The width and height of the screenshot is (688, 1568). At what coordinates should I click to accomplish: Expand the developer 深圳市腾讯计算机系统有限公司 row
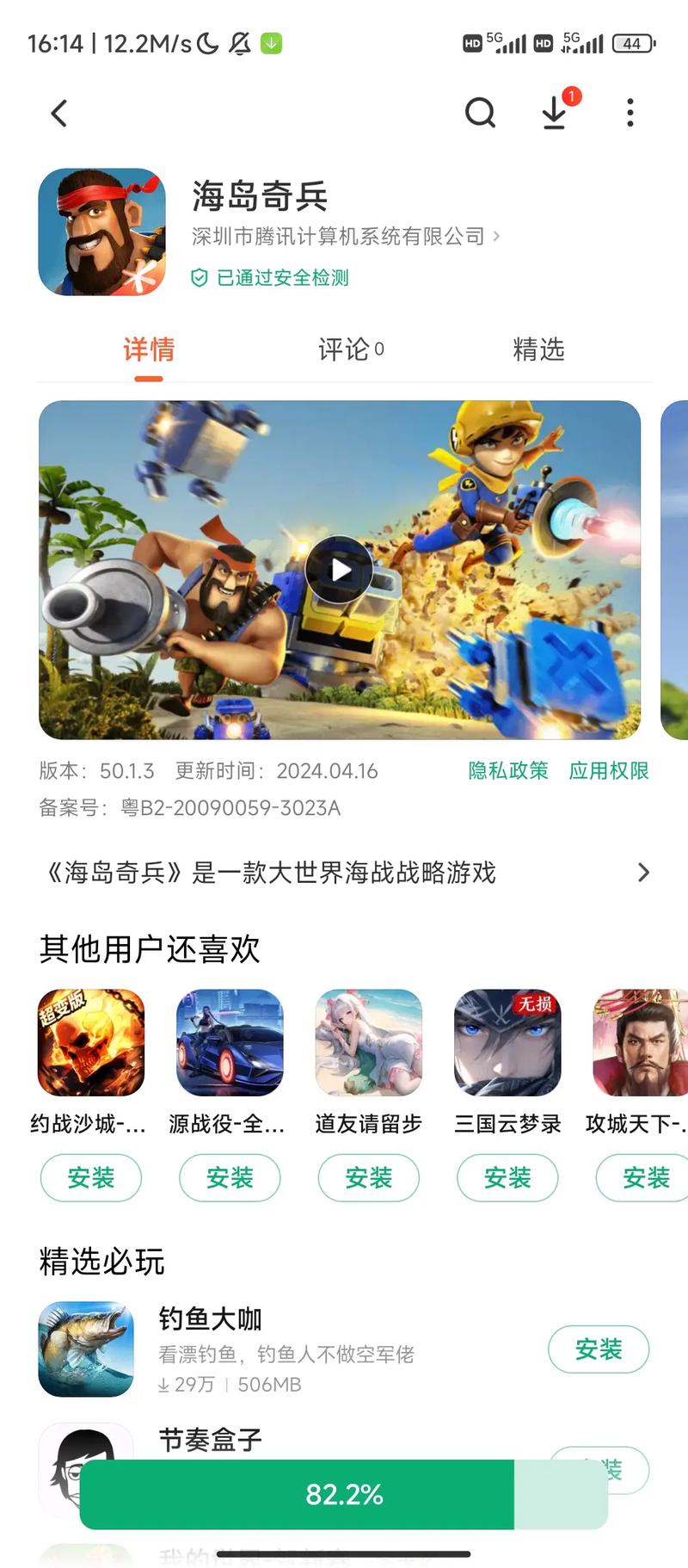pyautogui.click(x=344, y=236)
